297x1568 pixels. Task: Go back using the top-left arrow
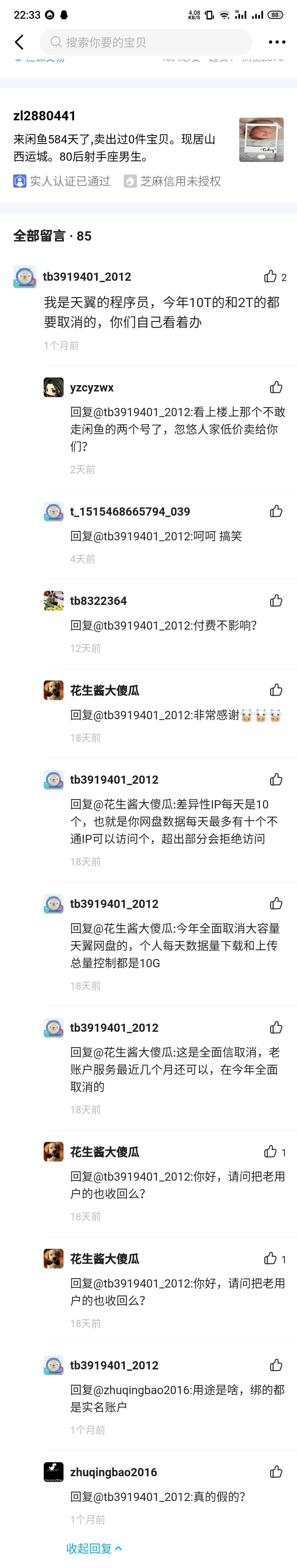pos(20,42)
